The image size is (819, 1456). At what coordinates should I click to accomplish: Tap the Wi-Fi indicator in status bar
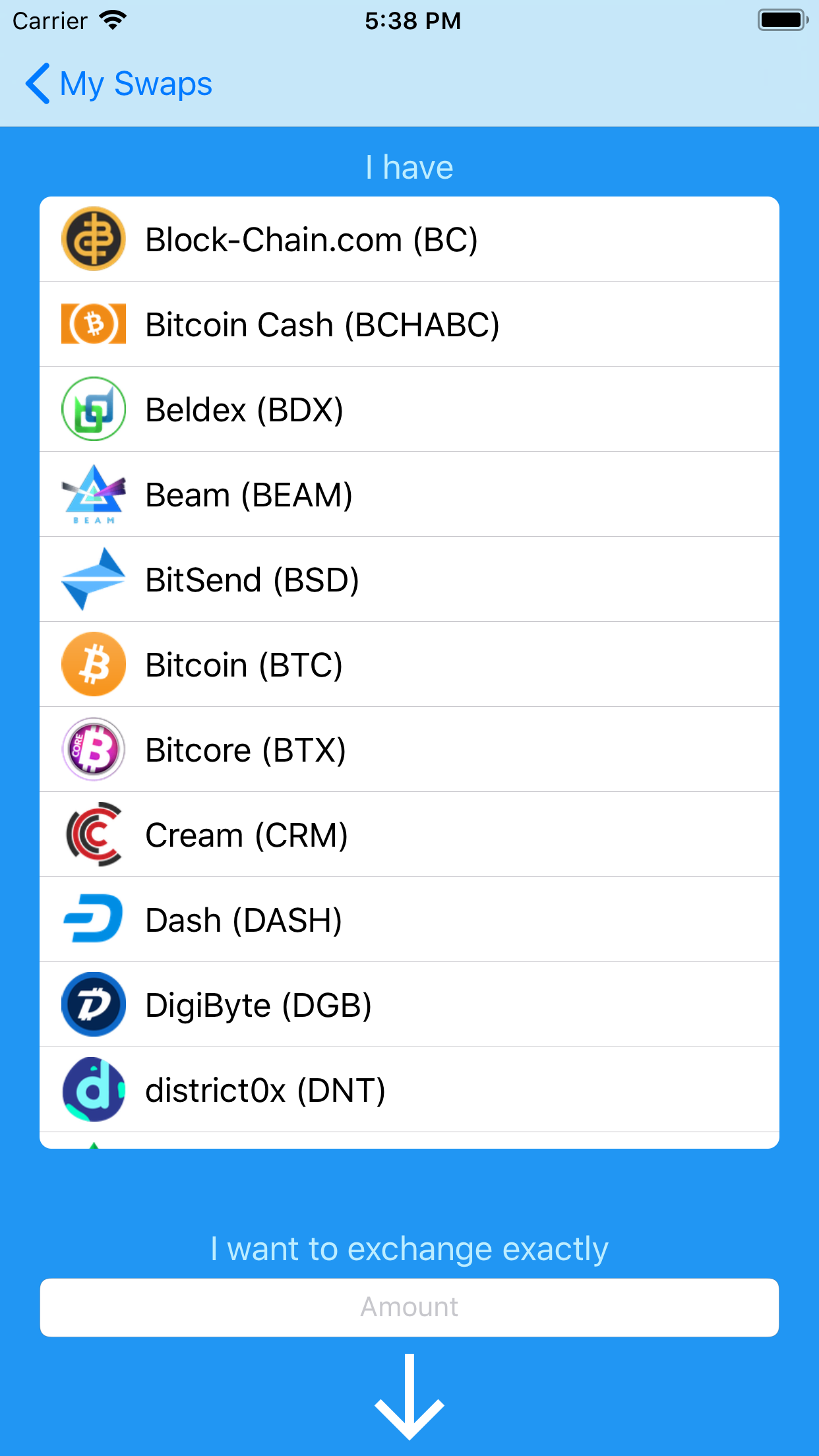(x=113, y=20)
